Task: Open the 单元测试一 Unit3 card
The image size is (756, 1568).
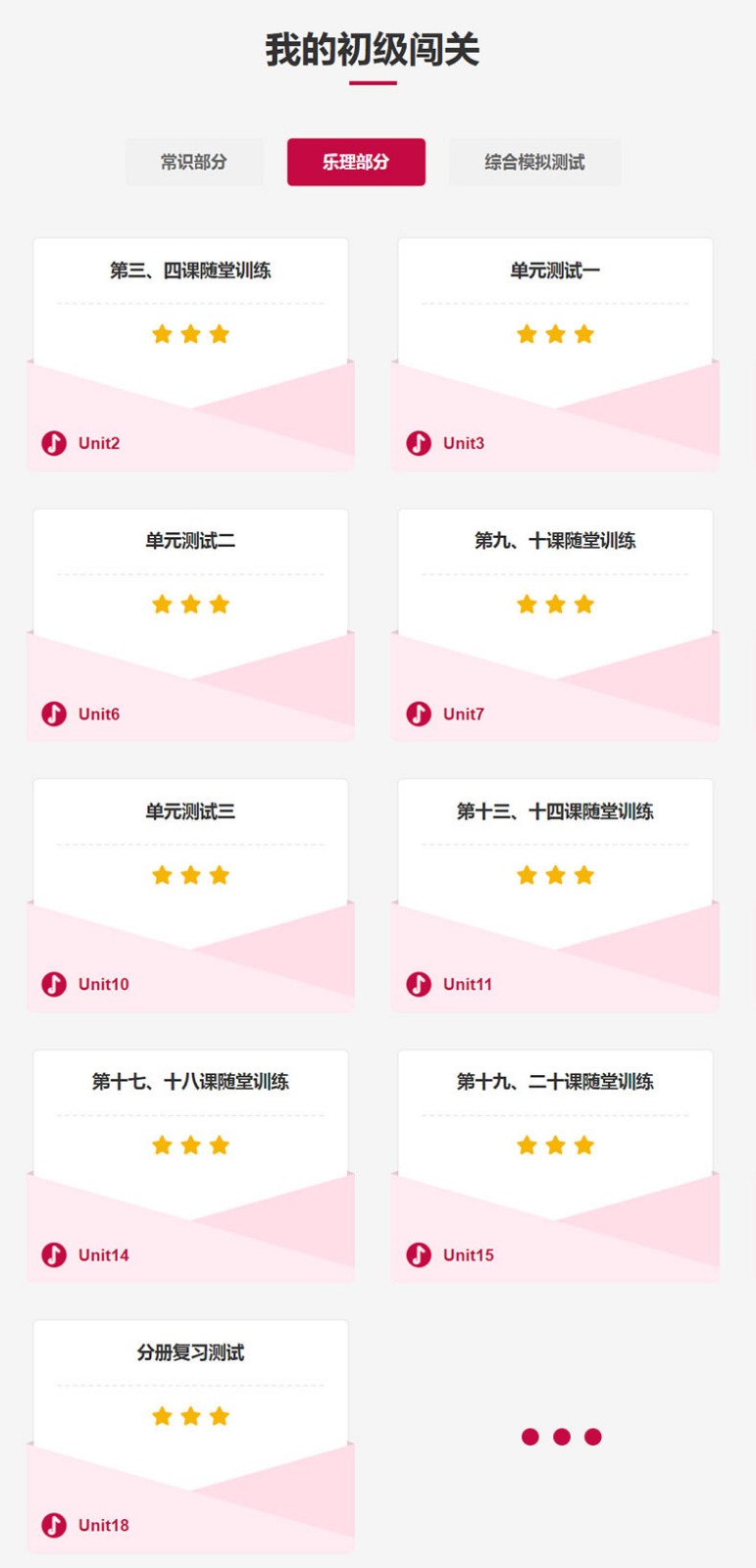Action: coord(555,353)
